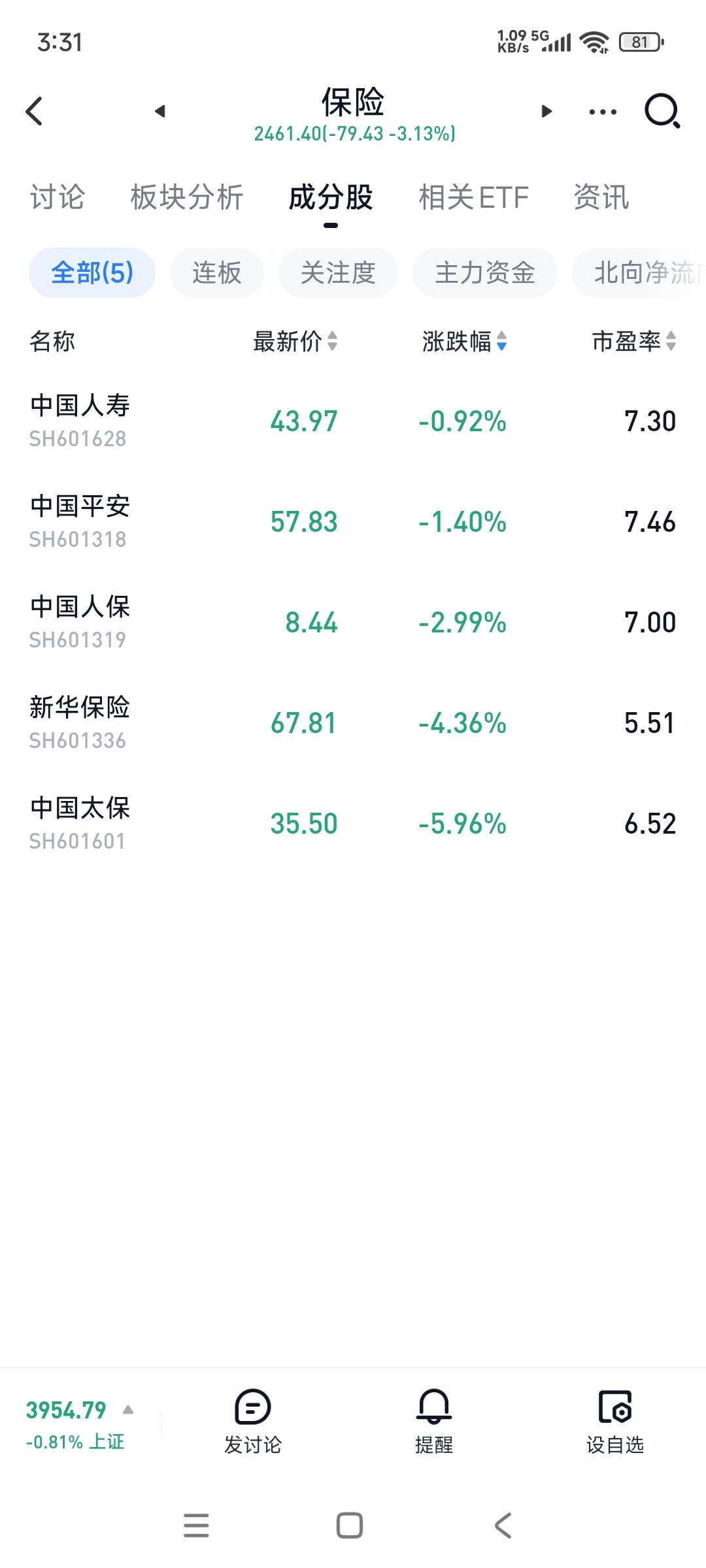
Task: Select the 关注度 filter chip
Action: click(x=338, y=273)
